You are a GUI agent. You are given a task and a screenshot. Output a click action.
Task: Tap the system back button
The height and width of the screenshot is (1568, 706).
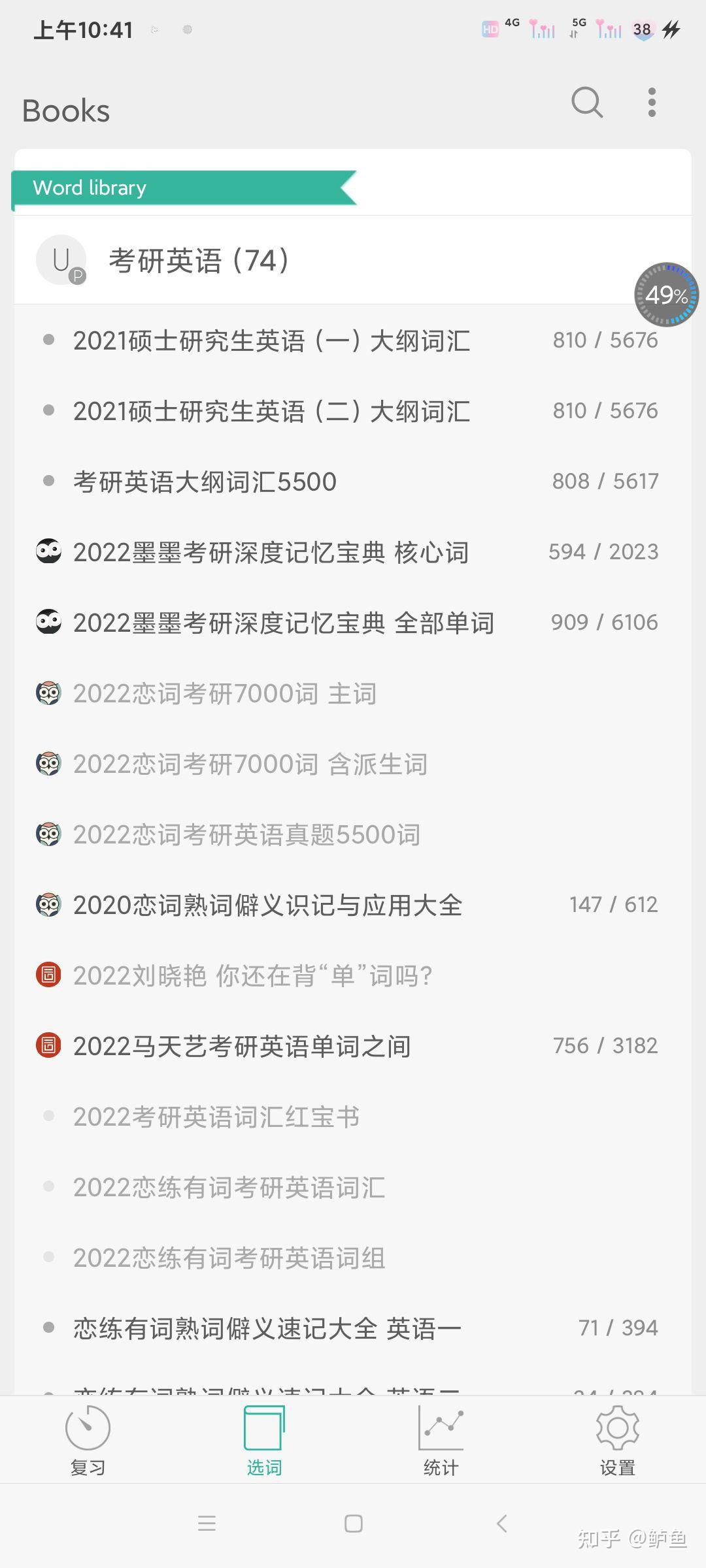click(501, 1524)
